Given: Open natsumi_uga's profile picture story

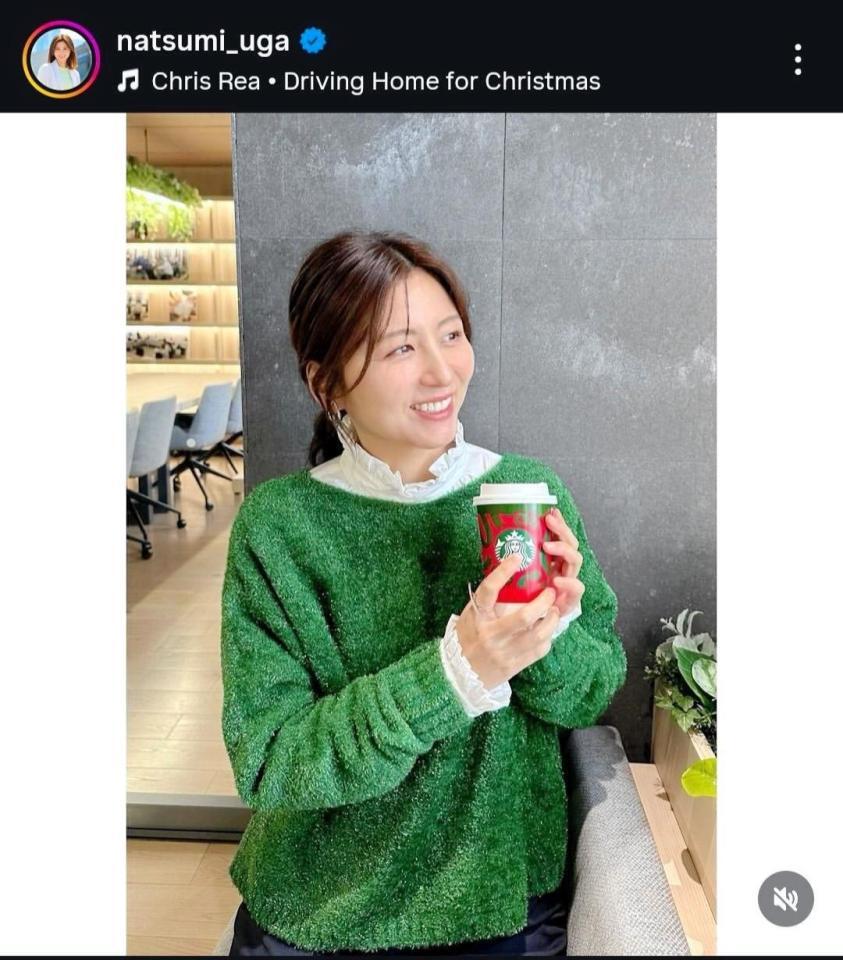Looking at the screenshot, I should [x=61, y=59].
